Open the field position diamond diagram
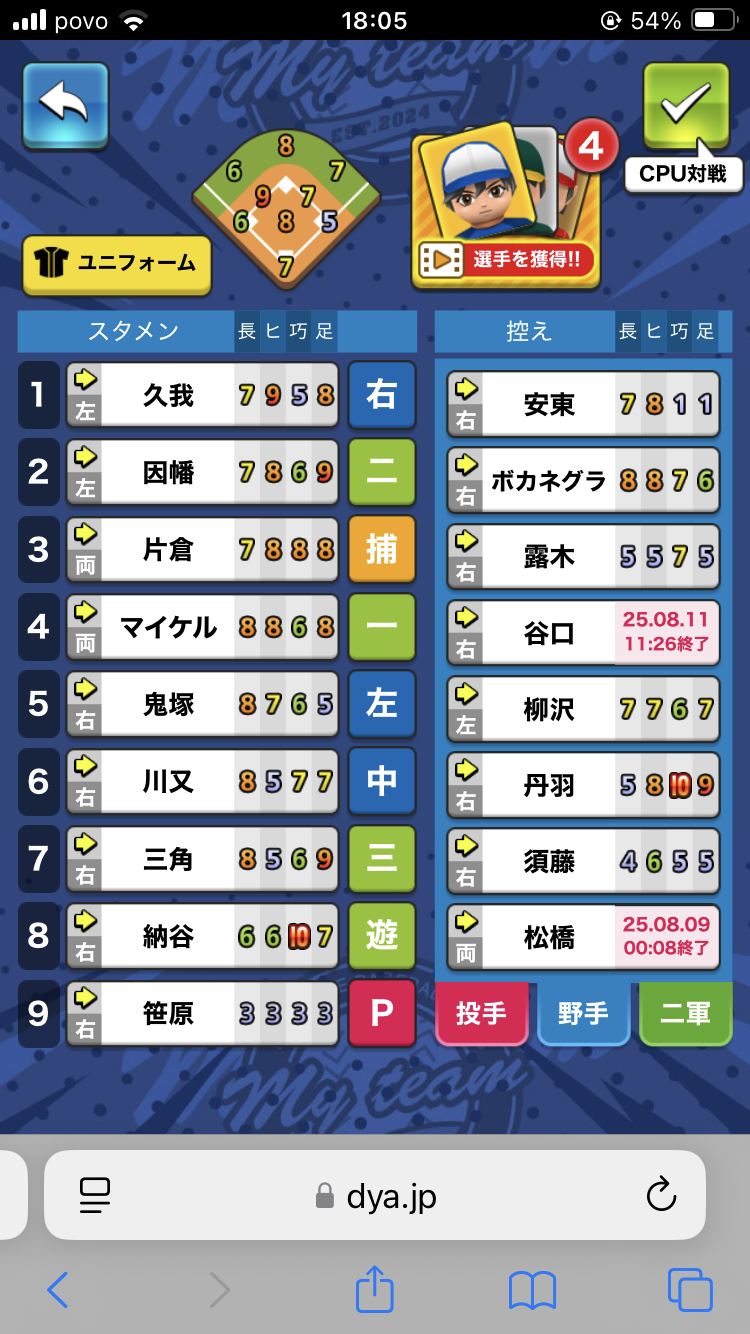 (x=286, y=207)
